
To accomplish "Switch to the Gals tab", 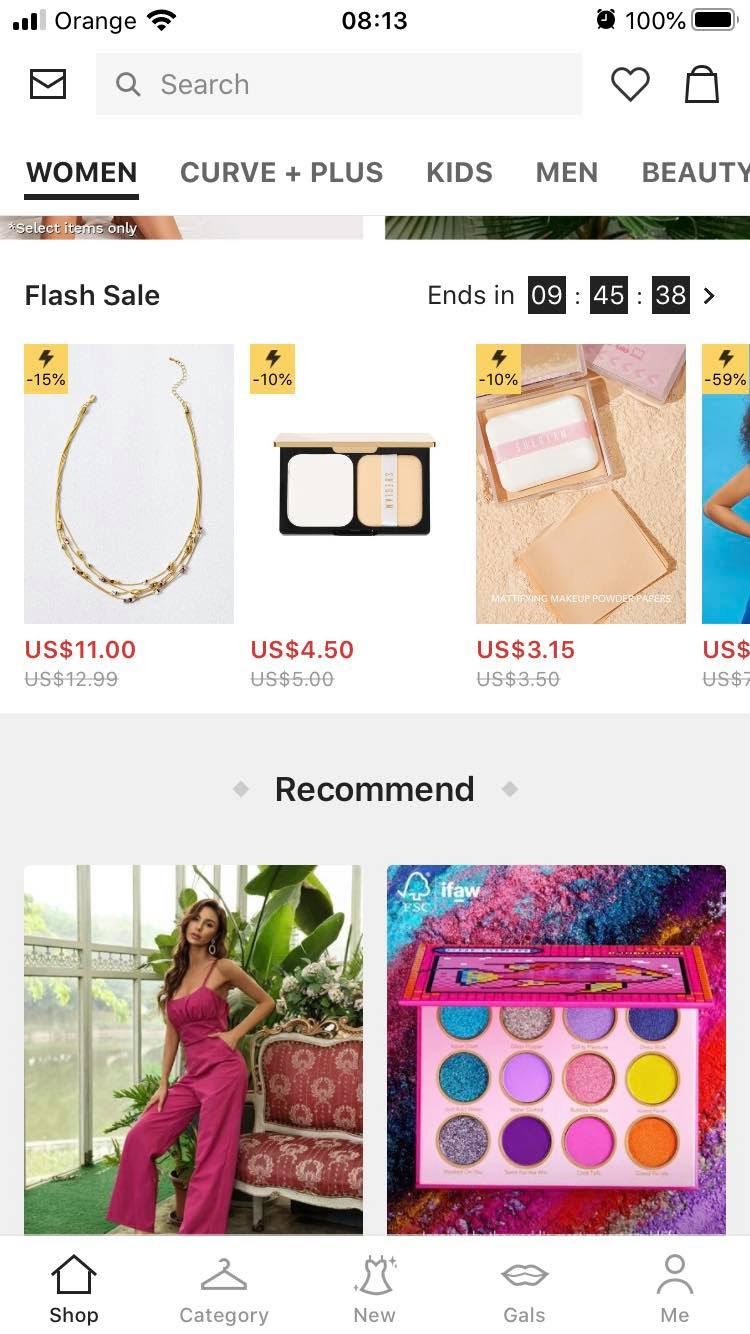I will [x=524, y=1290].
